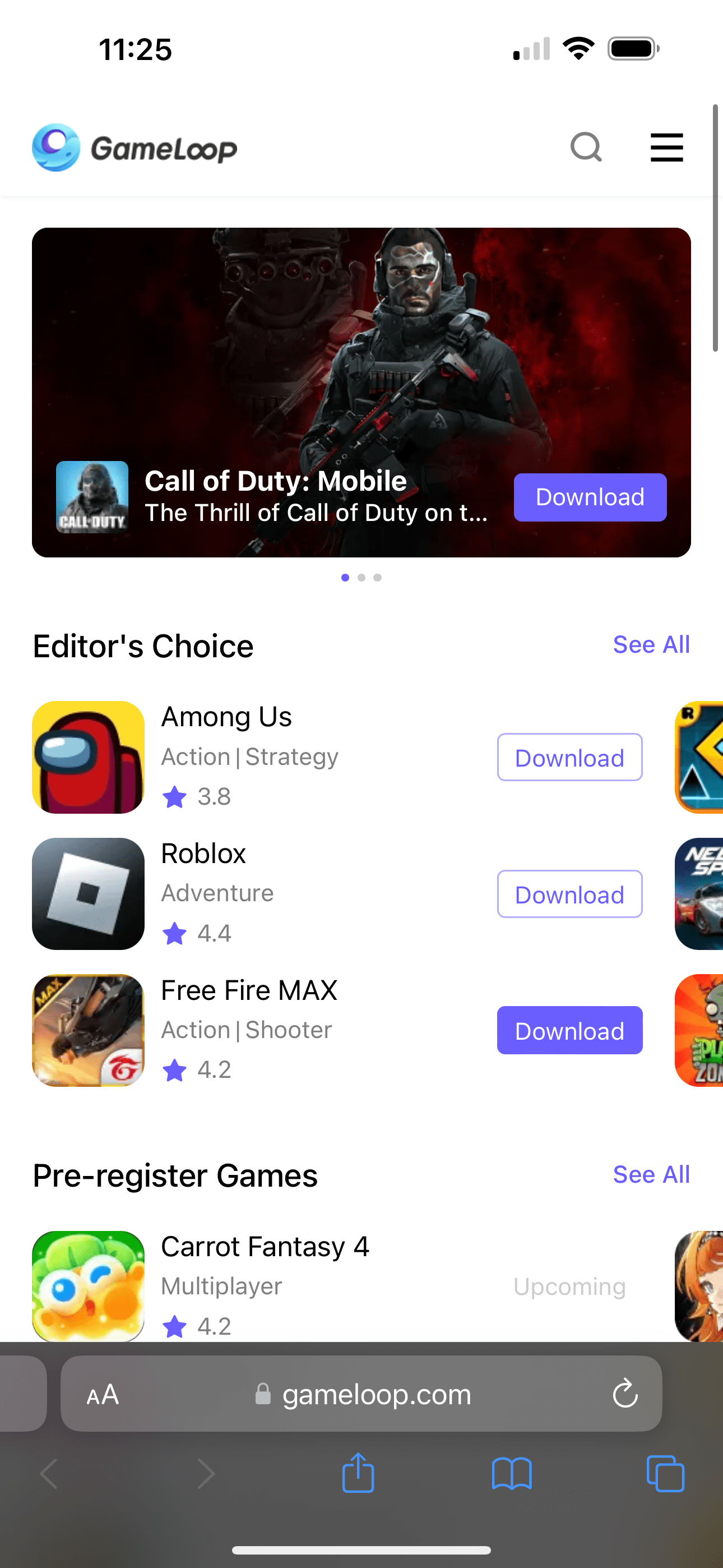Open the search magnifier icon
This screenshot has width=723, height=1568.
pos(586,147)
